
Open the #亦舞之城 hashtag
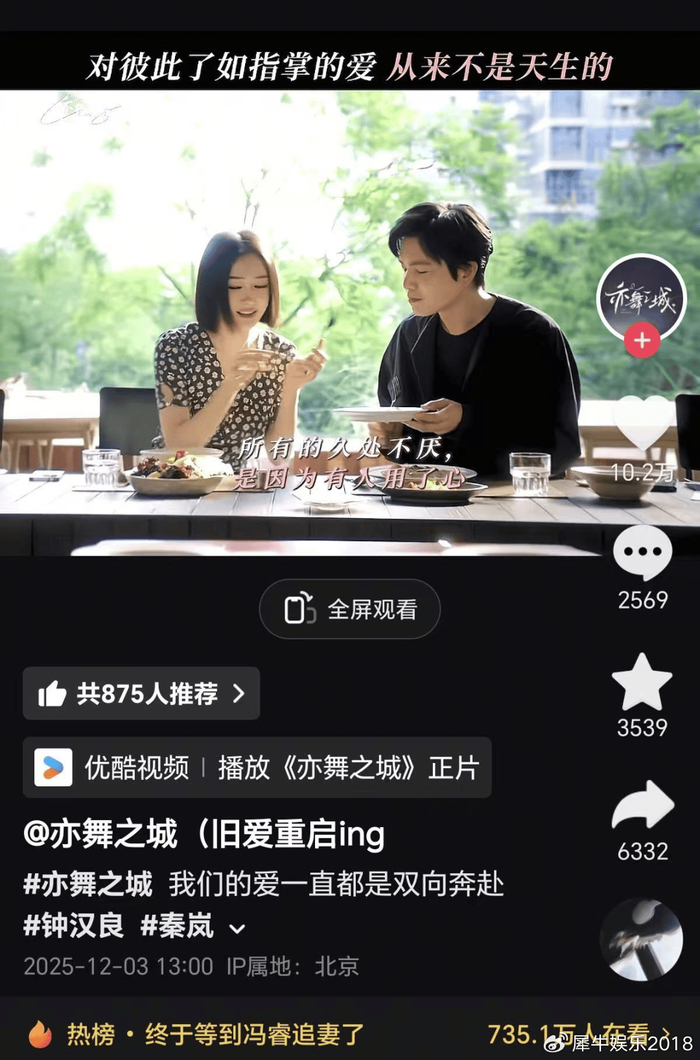point(88,884)
